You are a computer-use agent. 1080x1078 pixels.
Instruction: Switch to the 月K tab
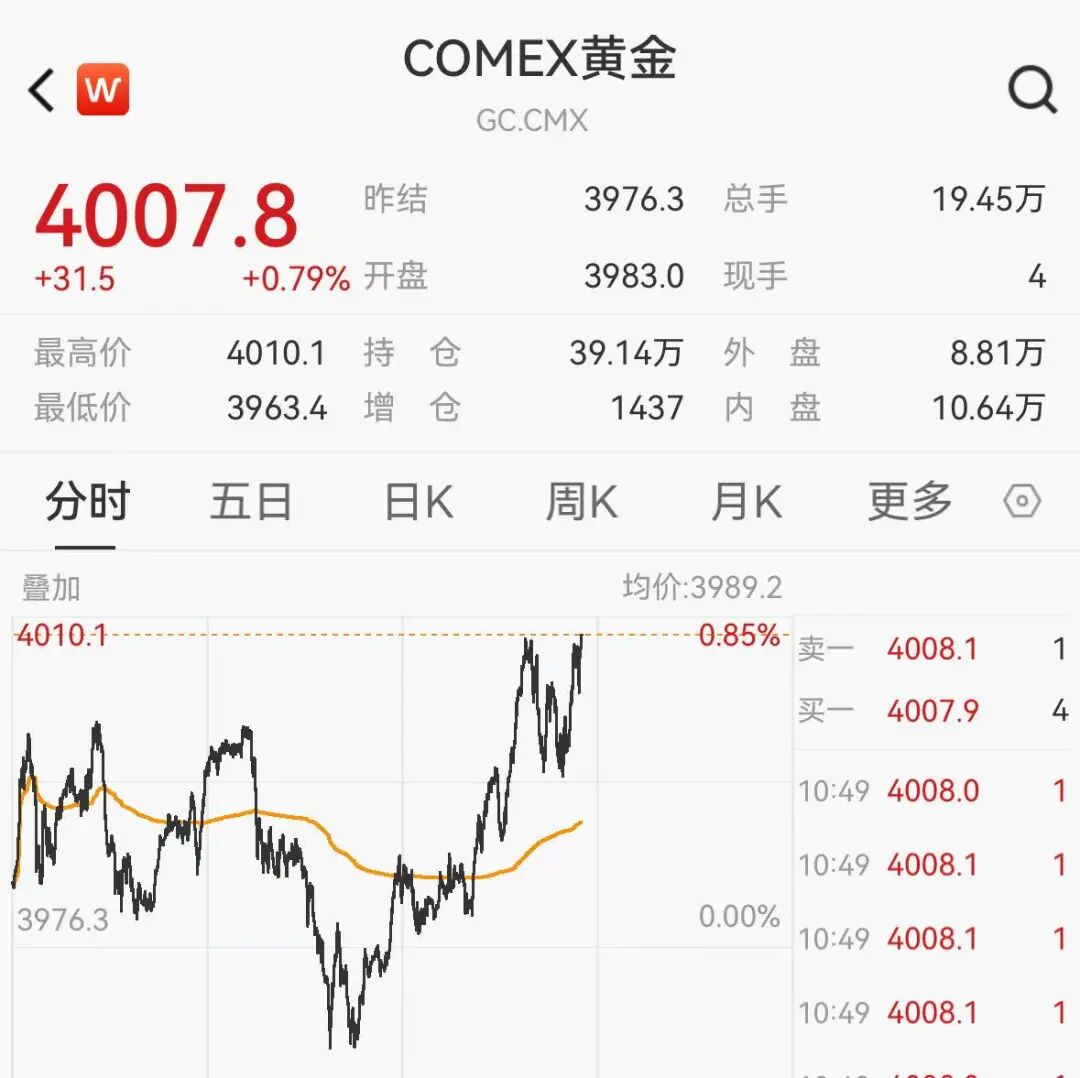point(746,502)
